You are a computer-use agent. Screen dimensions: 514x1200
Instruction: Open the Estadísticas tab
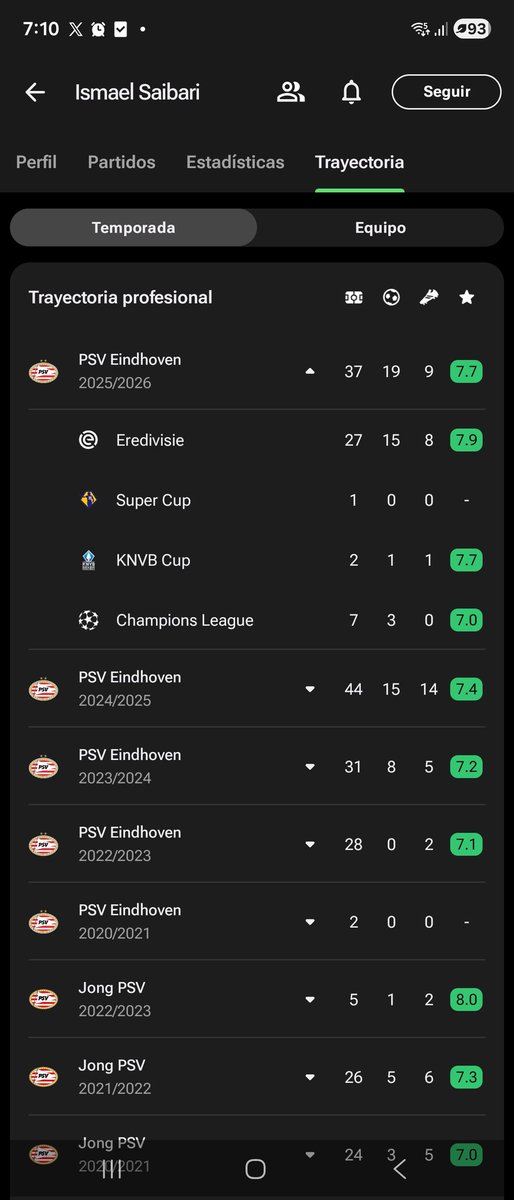coord(235,162)
